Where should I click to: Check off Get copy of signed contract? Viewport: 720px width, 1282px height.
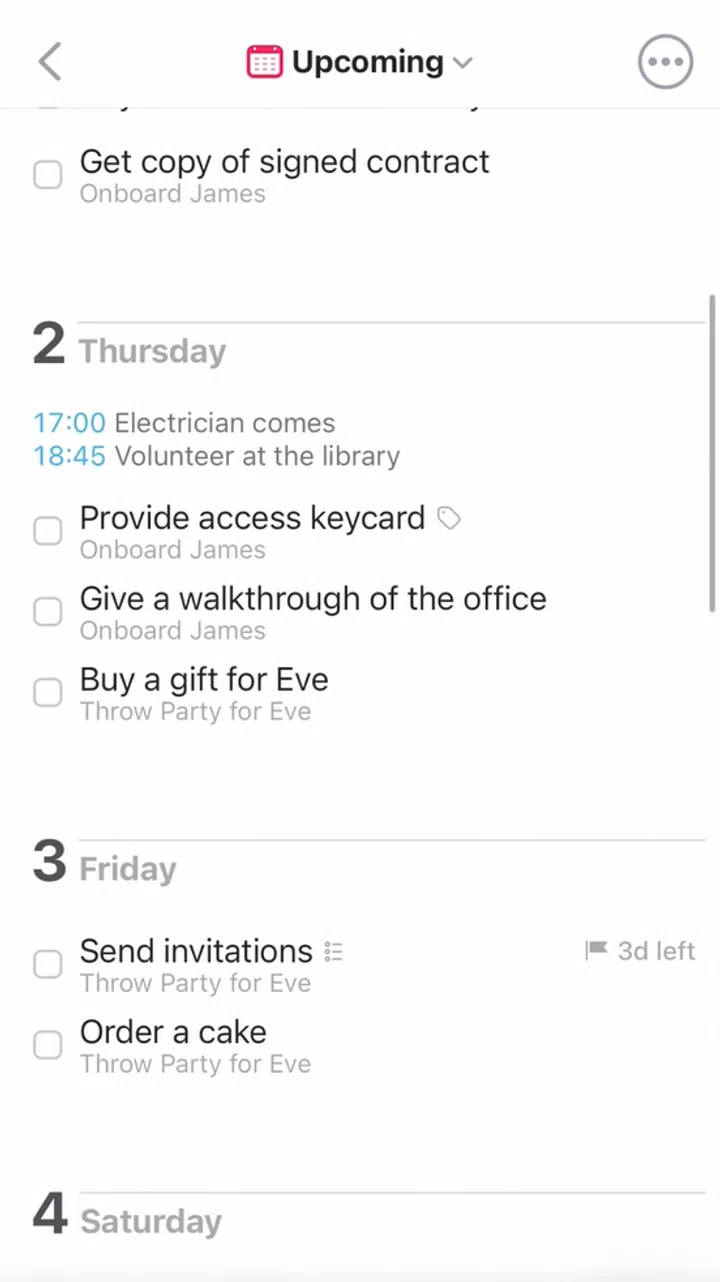tap(47, 174)
